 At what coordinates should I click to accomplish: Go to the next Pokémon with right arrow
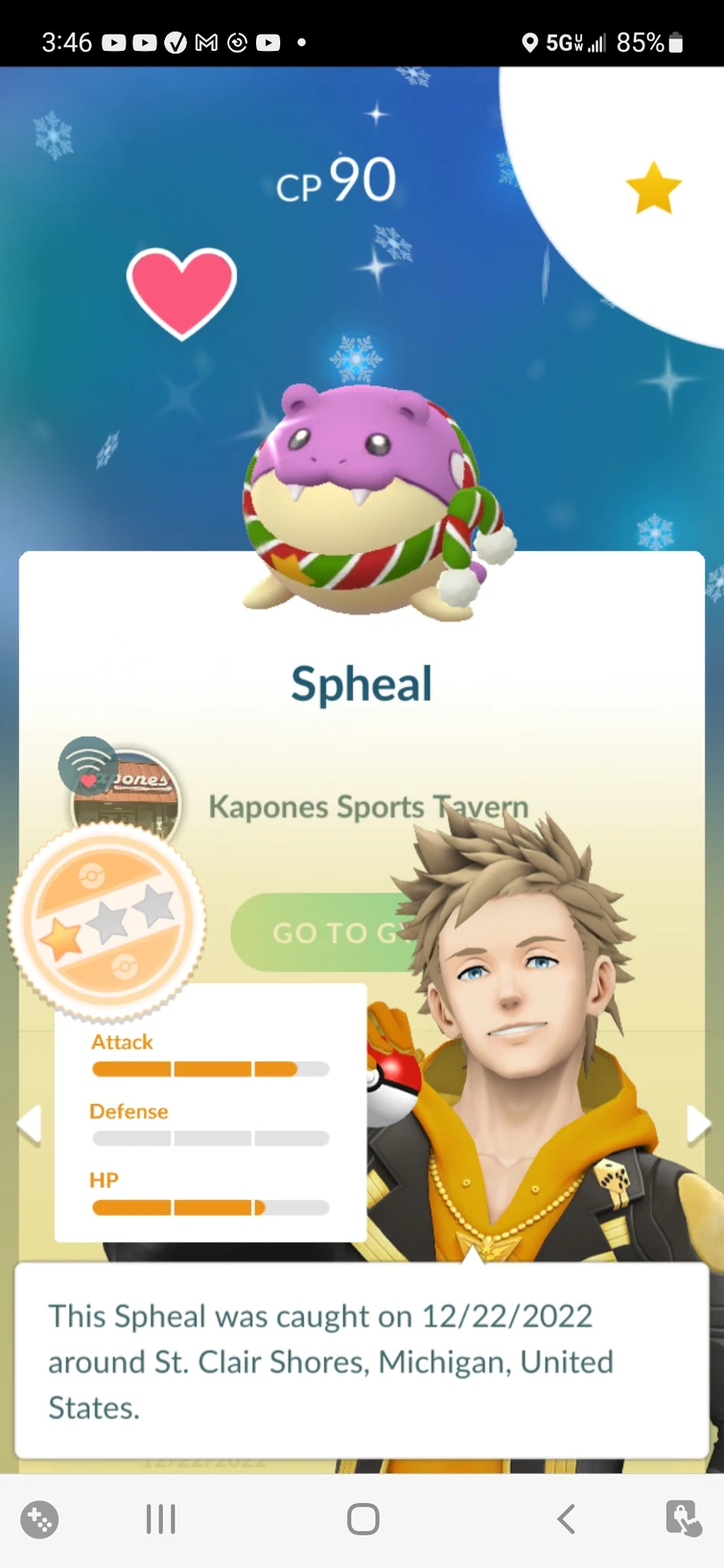coord(697,1123)
